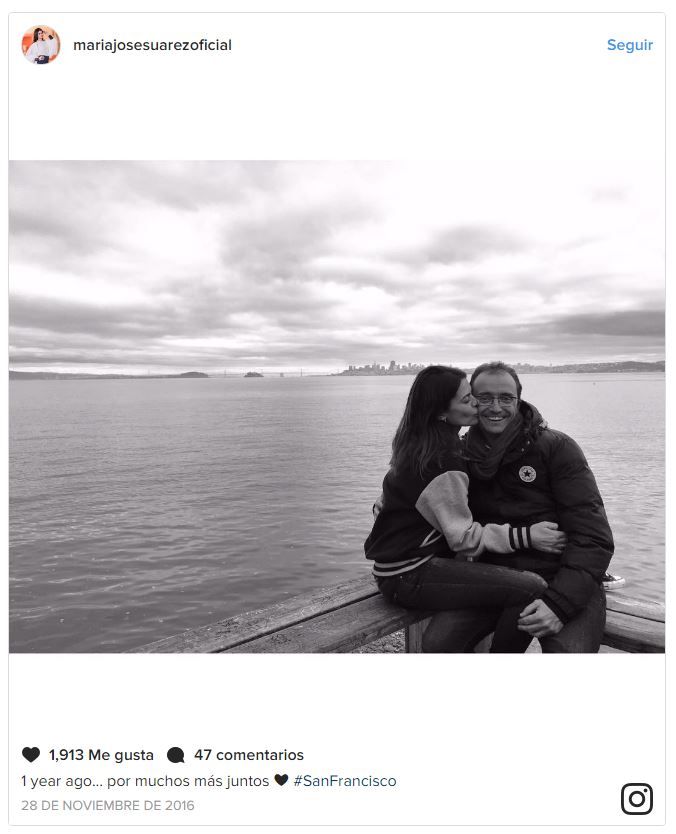Follow the account with Seguir
This screenshot has height=834, width=676.
click(x=629, y=45)
